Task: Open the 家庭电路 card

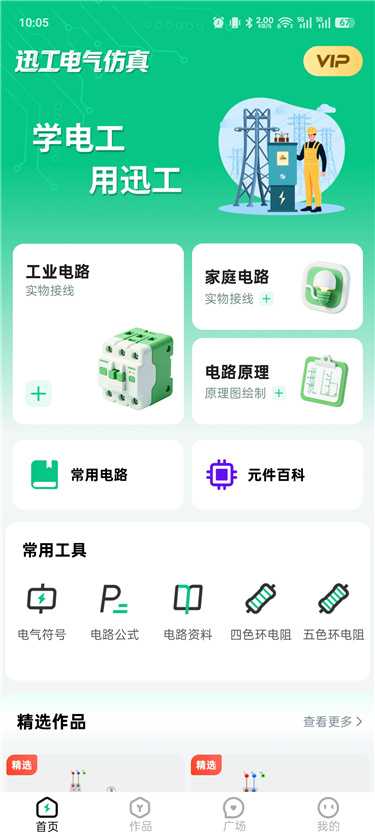Action: [277, 287]
